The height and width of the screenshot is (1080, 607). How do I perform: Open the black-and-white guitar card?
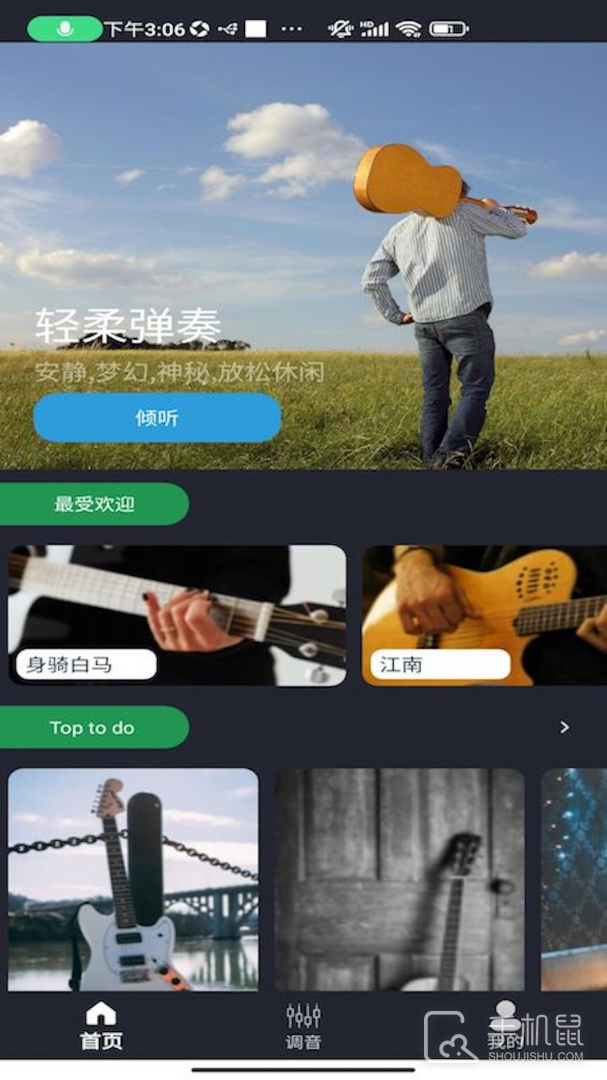click(399, 879)
